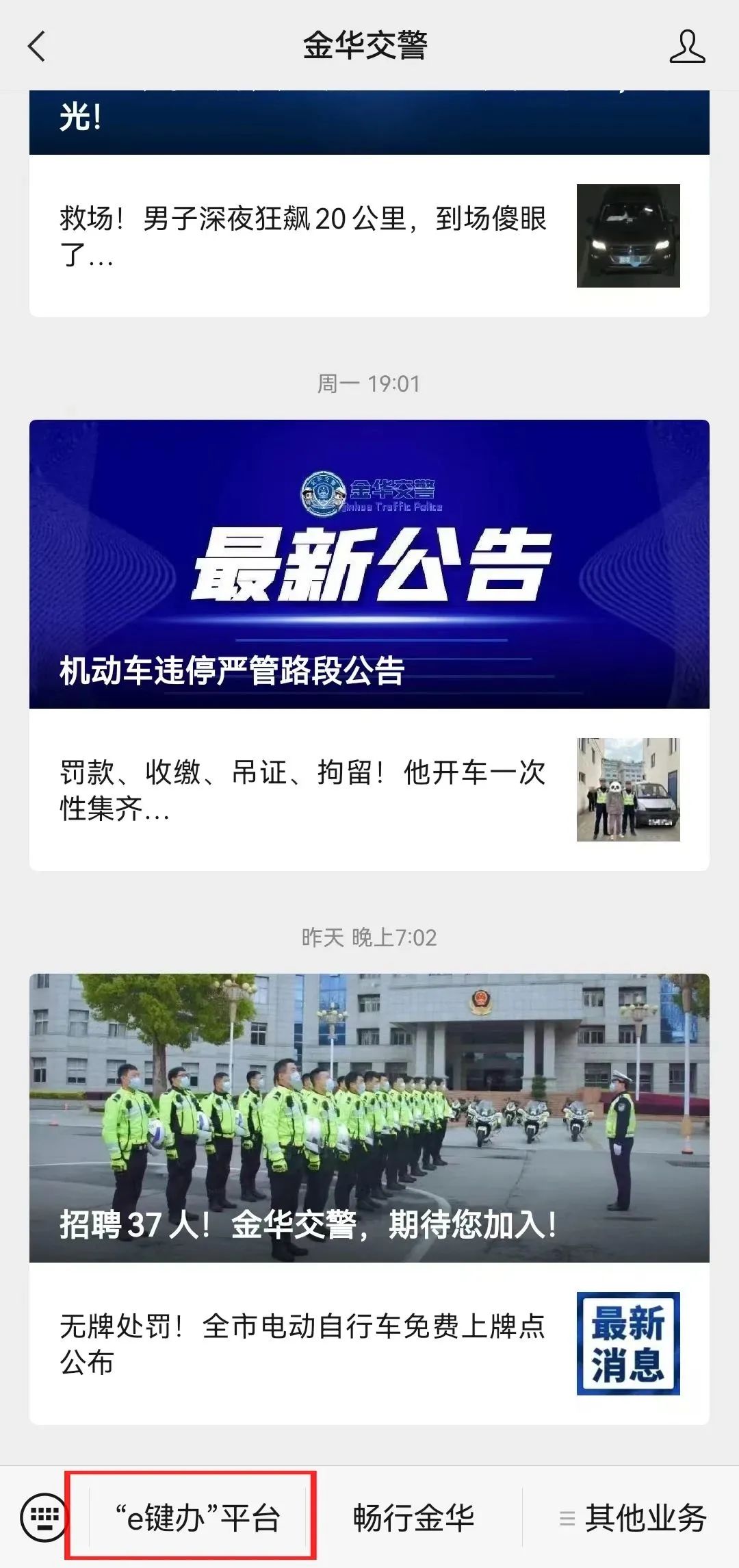Open the 招聘37人 recruitment article

[x=369, y=1117]
